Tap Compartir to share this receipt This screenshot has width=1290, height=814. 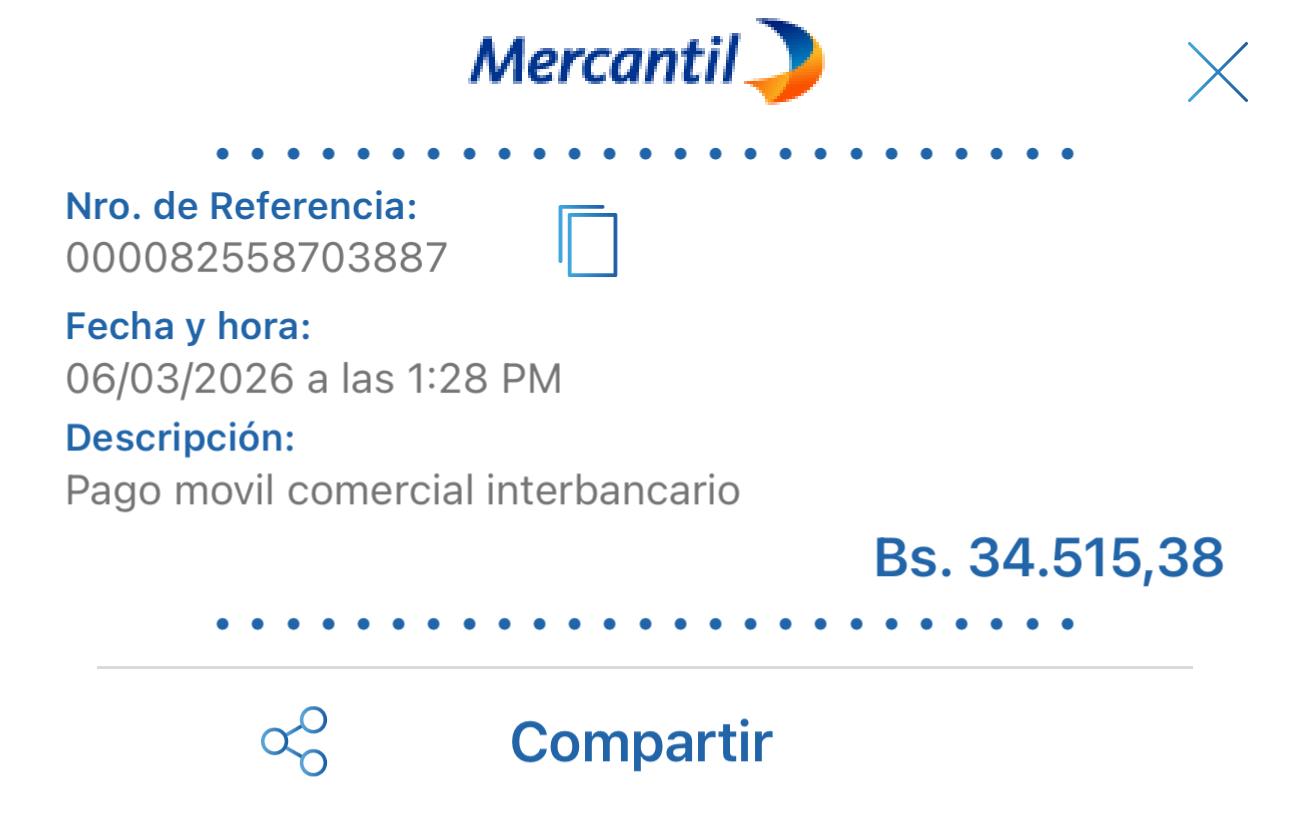[640, 741]
